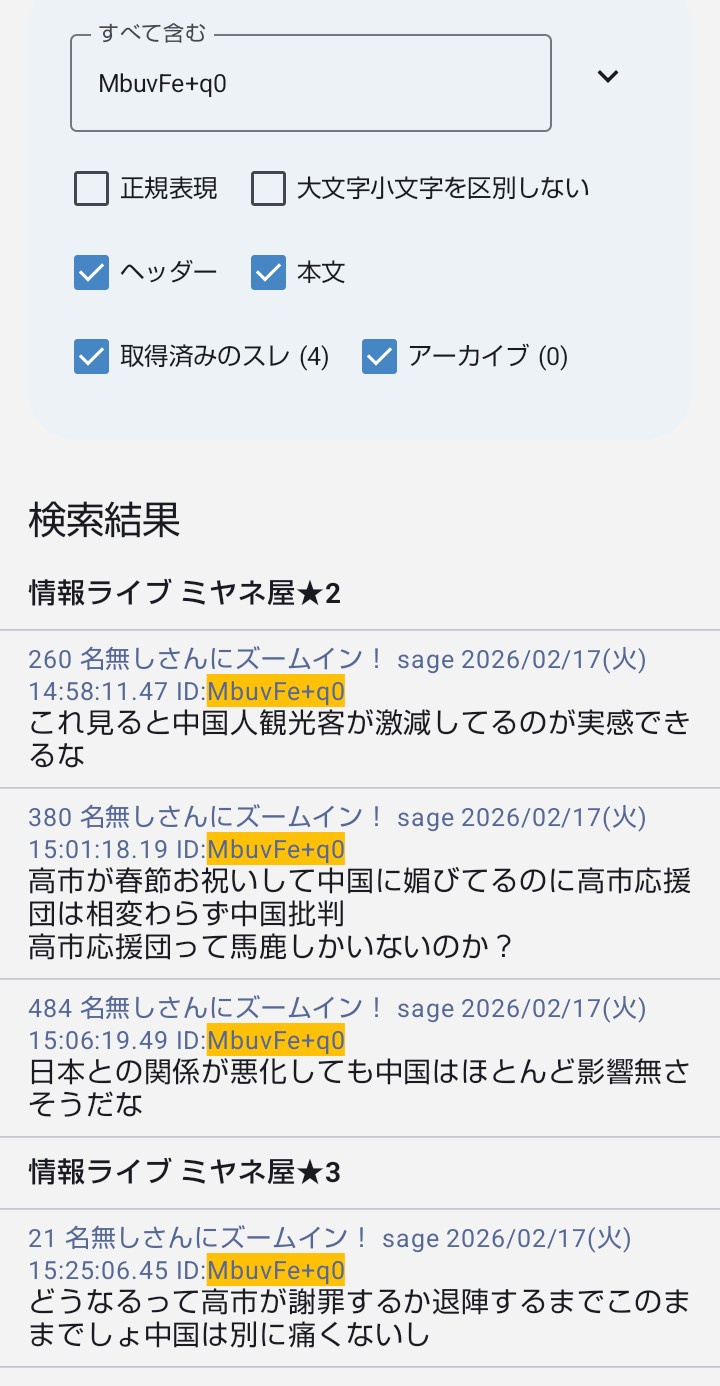Screen dimensions: 720x1386
Task: Enable the 正規表現 checkbox
Action: click(x=92, y=188)
